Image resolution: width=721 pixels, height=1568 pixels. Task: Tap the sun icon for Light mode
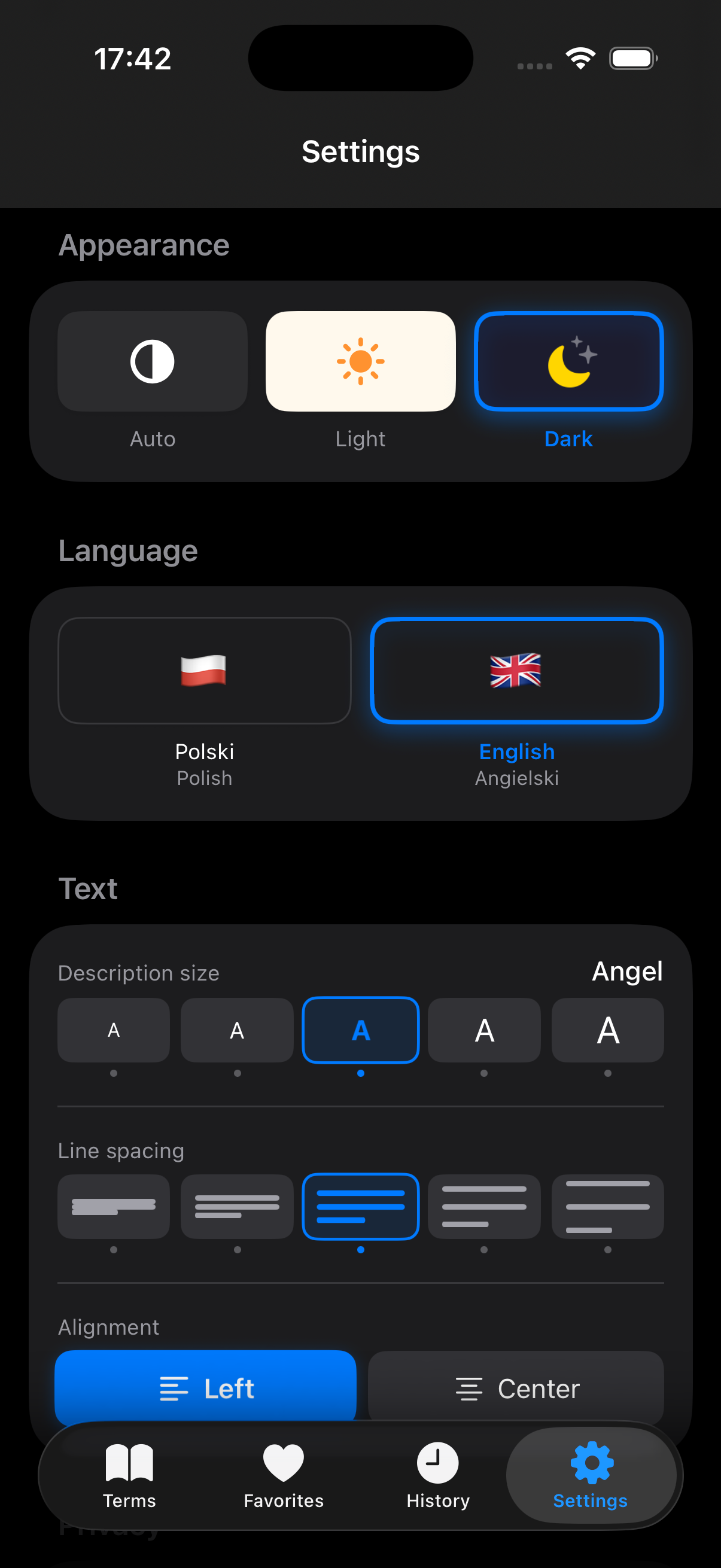point(360,361)
